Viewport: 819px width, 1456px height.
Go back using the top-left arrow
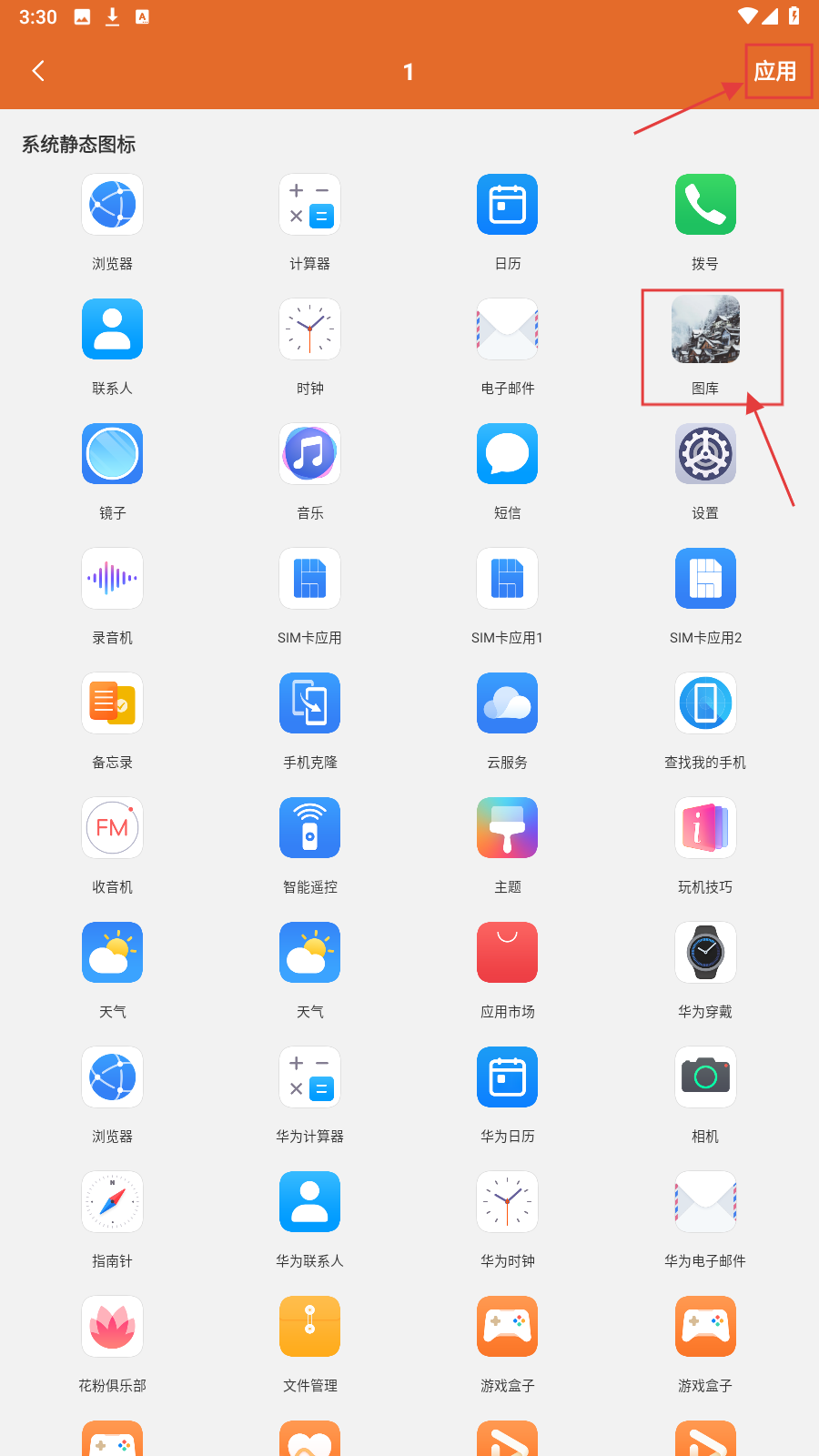(x=38, y=71)
